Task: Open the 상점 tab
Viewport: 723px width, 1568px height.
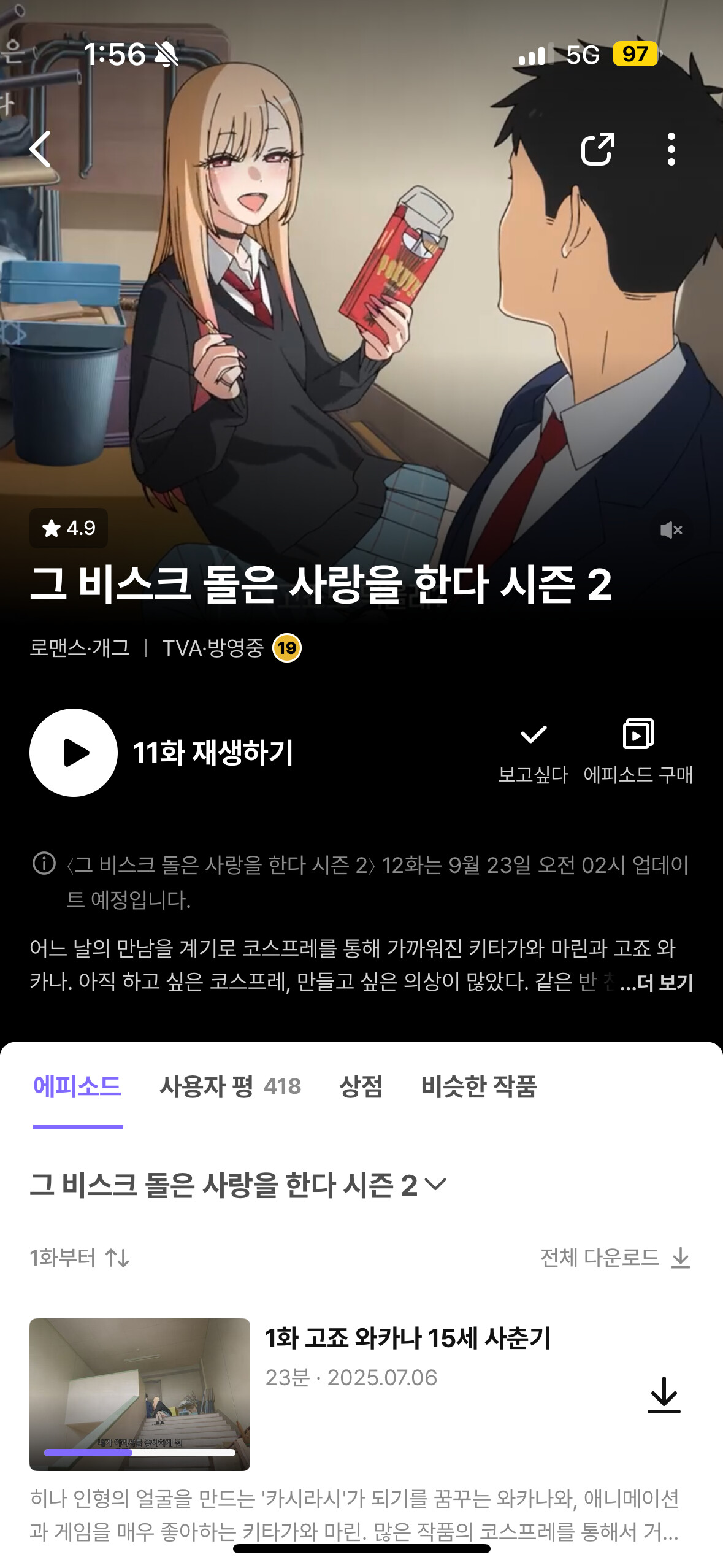Action: (361, 1086)
